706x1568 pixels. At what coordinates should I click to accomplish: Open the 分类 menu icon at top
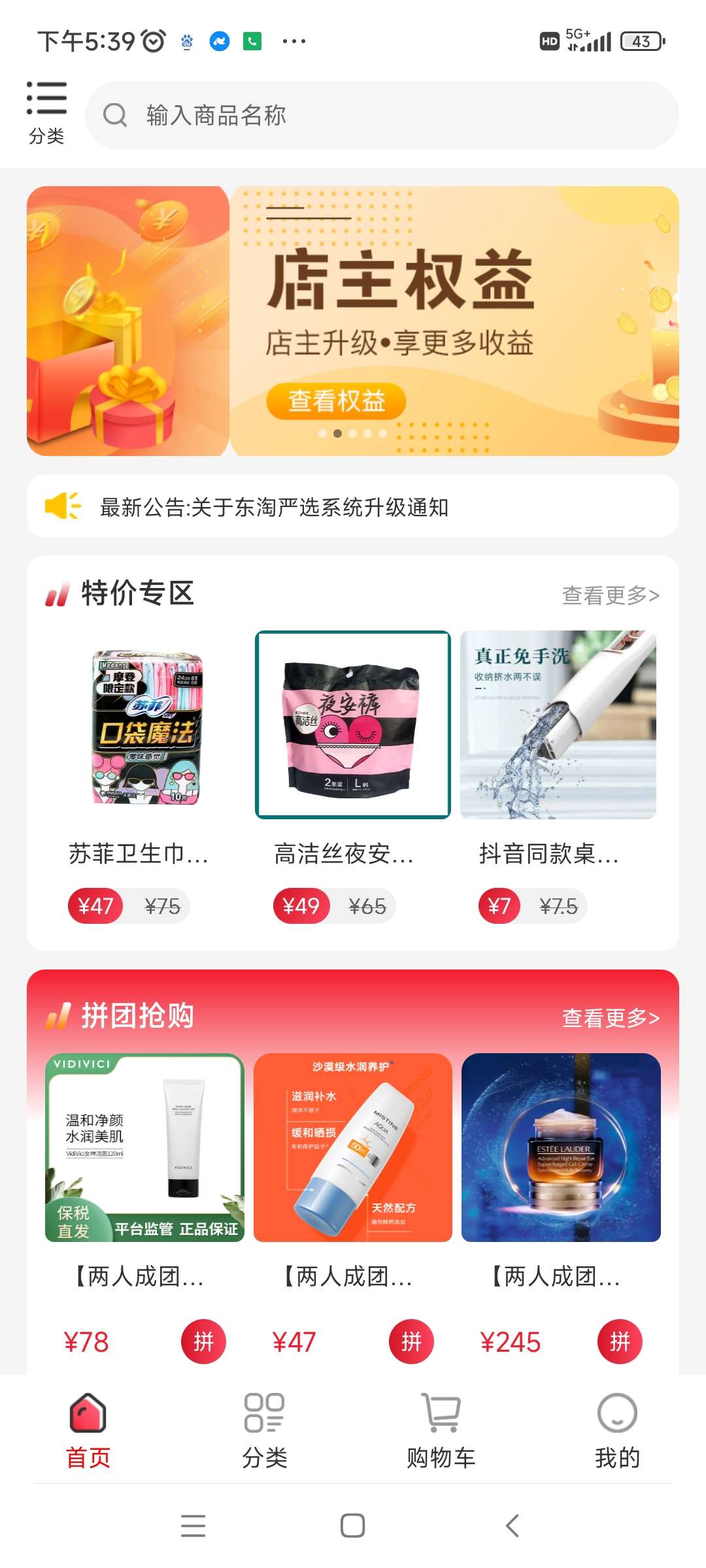point(46,111)
